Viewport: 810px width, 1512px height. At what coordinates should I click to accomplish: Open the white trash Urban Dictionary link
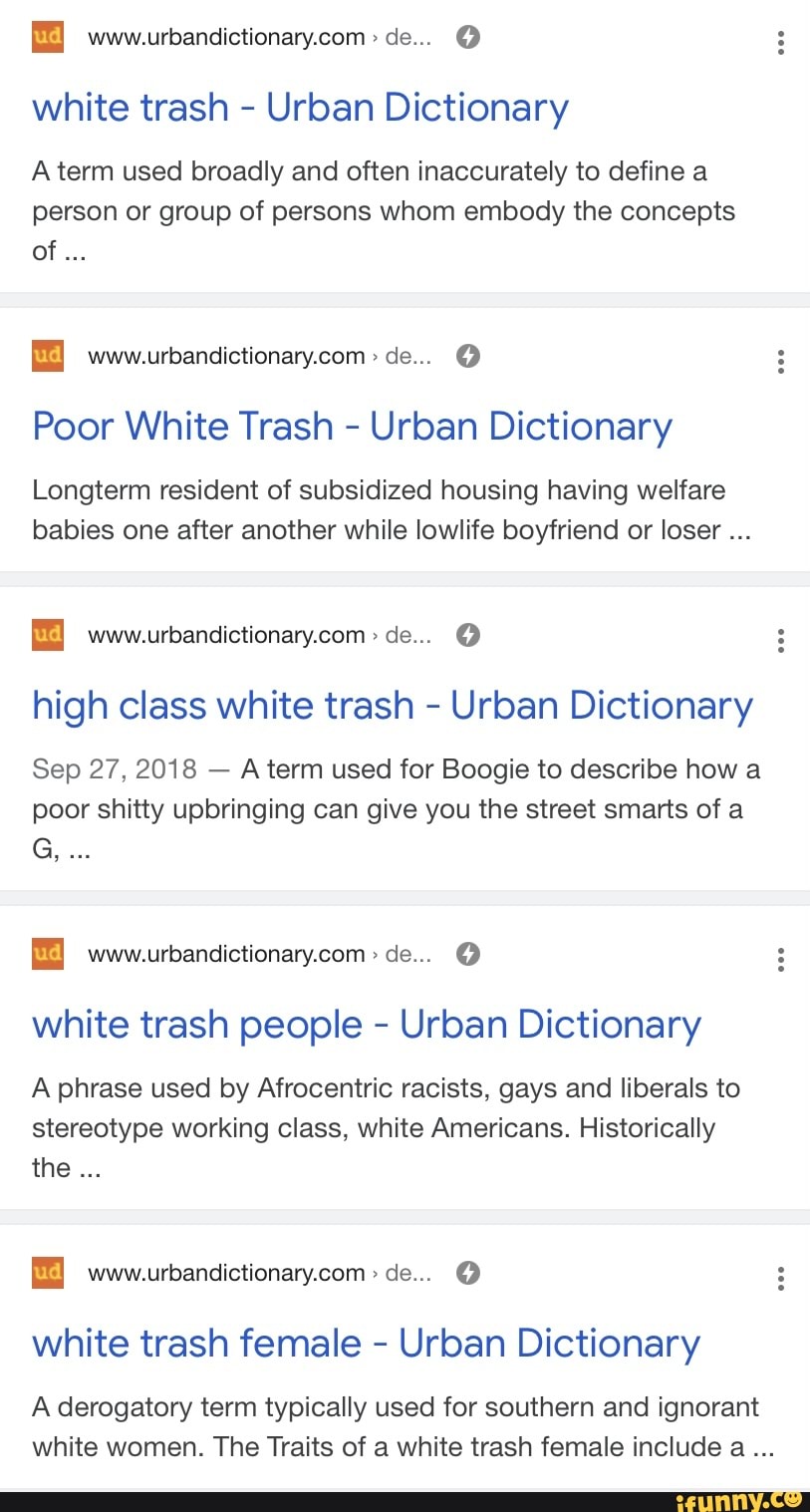point(299,107)
